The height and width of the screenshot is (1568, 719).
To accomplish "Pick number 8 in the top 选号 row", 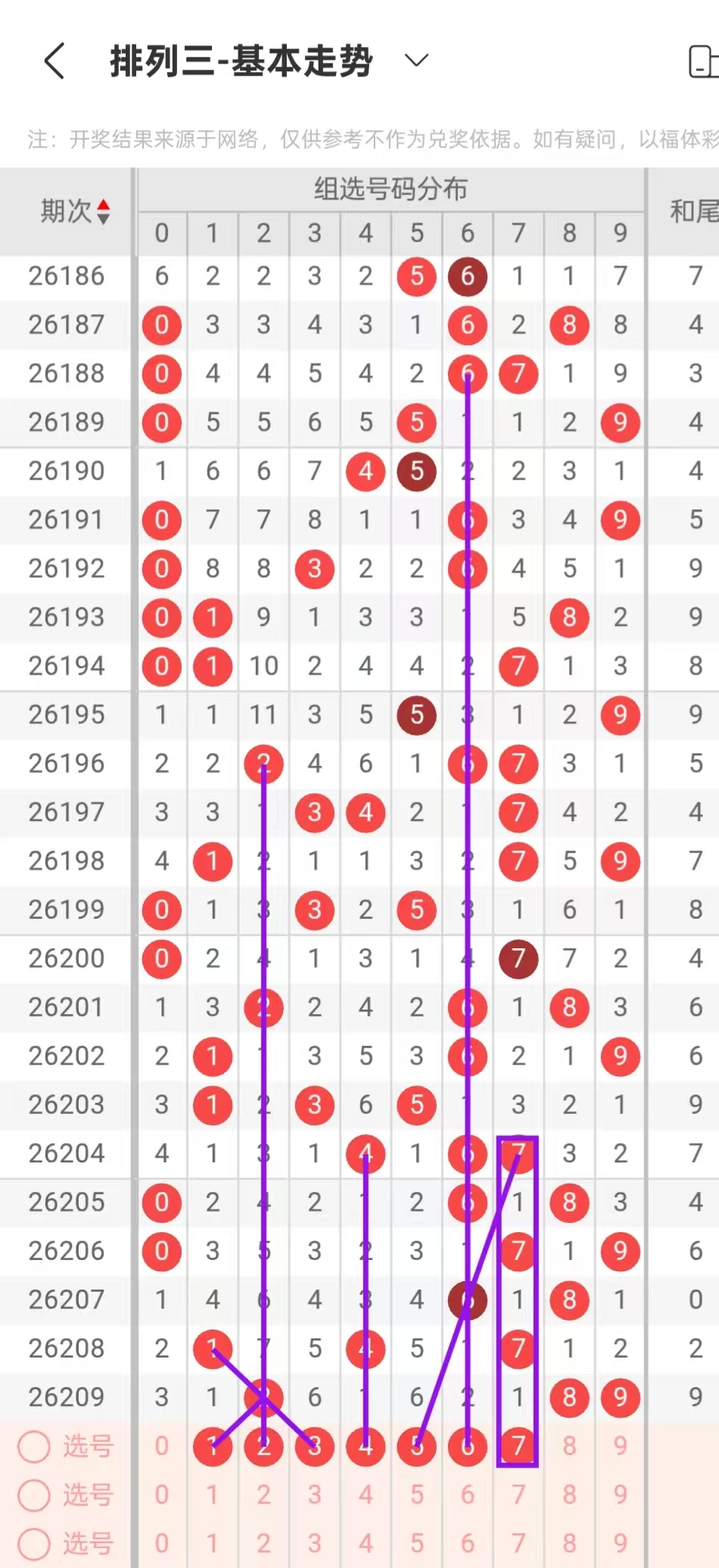I will pos(569,1446).
